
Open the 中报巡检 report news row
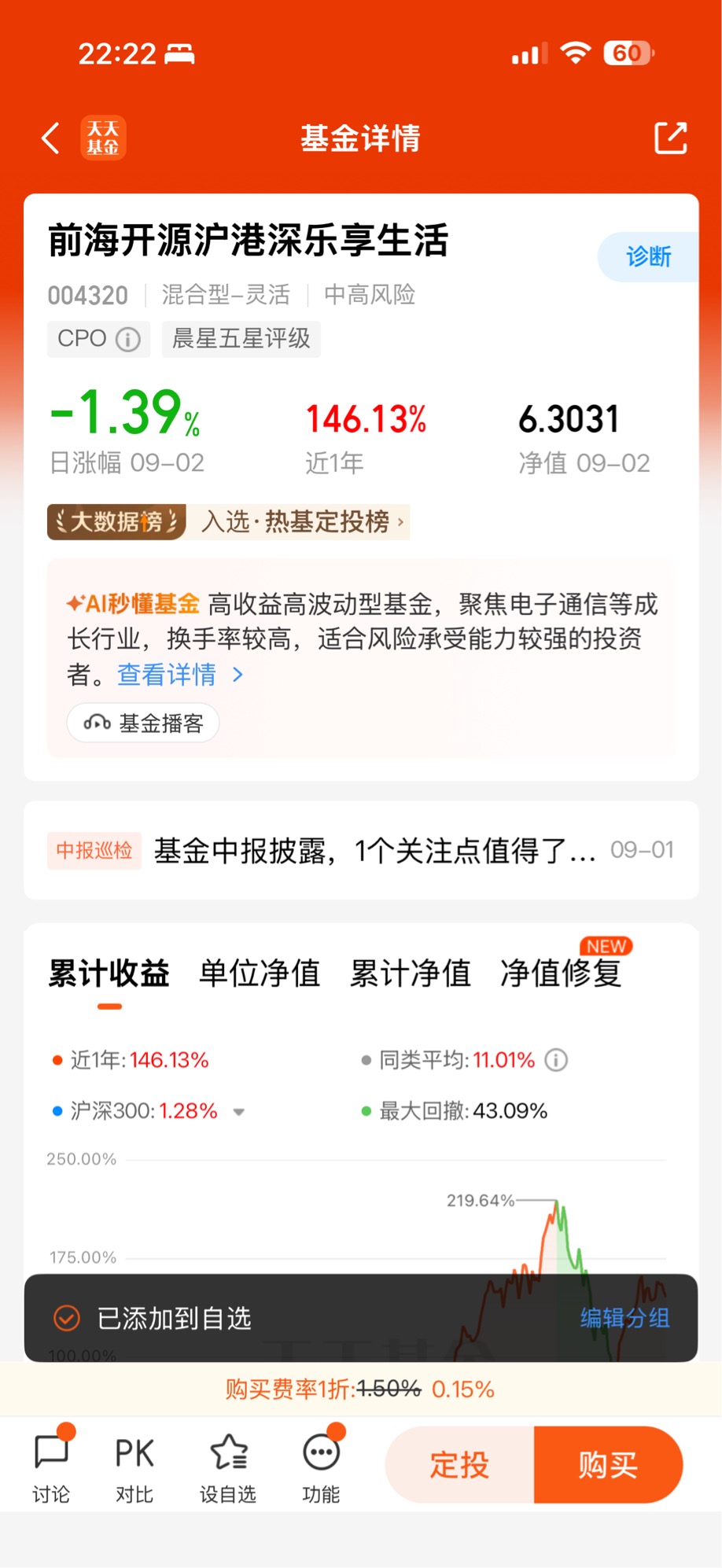(x=361, y=850)
